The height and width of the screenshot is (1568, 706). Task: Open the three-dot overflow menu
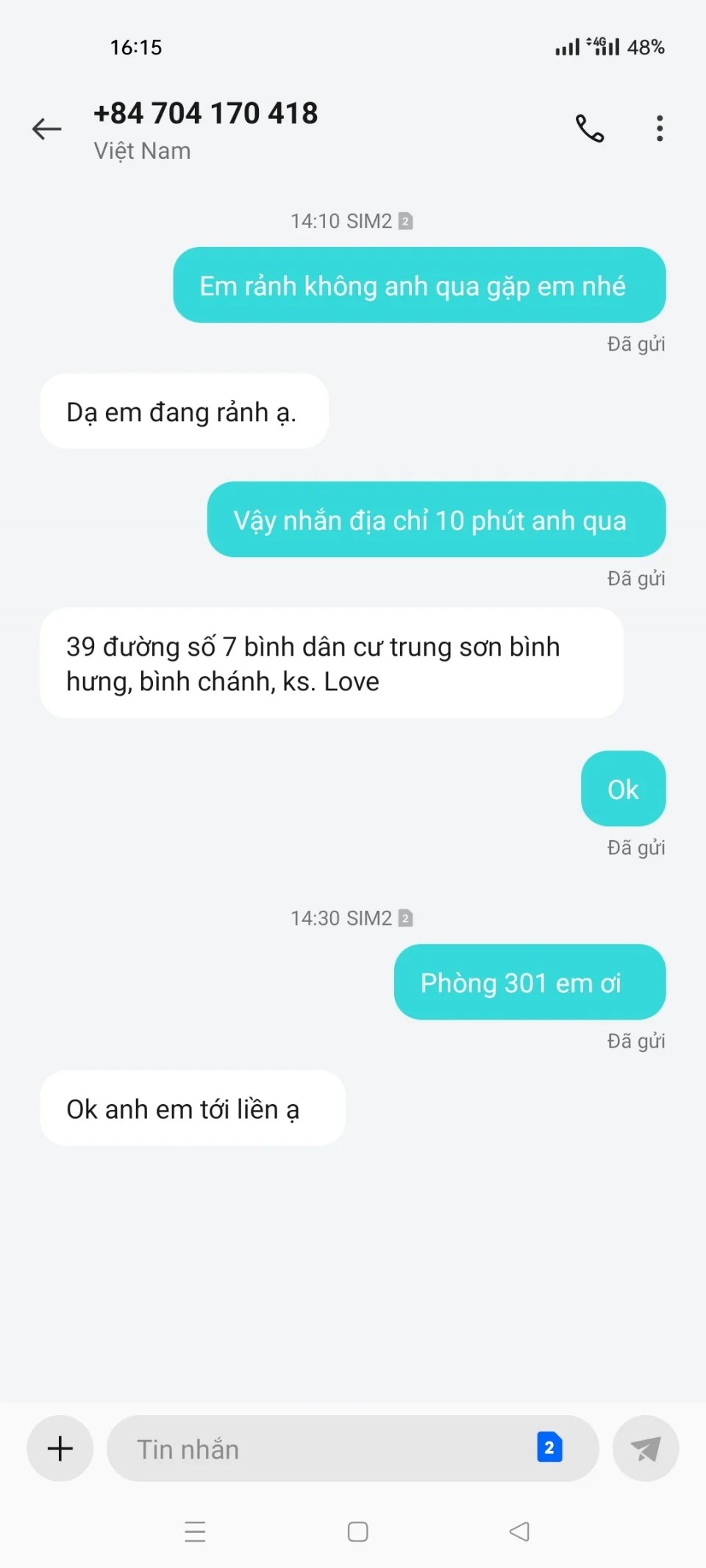(660, 129)
